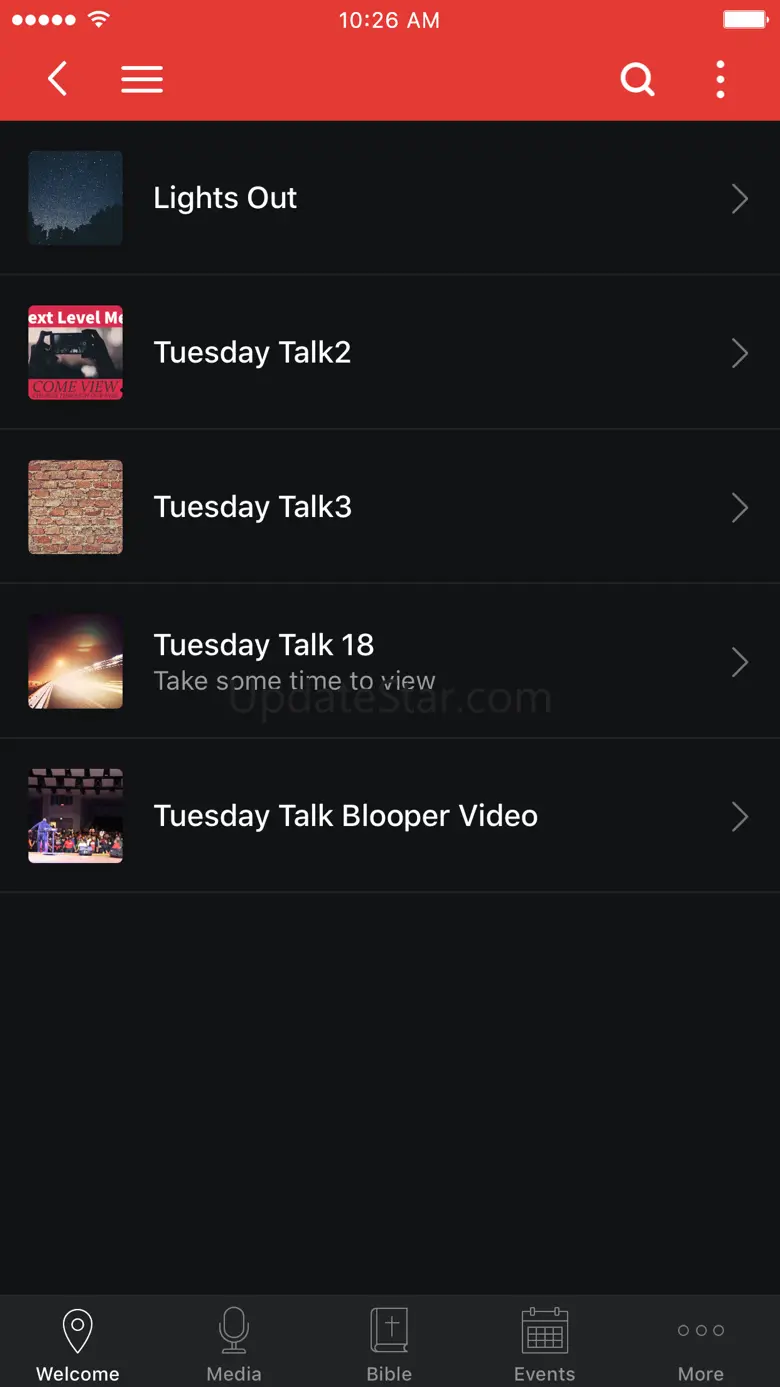Show the Events tab
Viewport: 780px width, 1387px height.
(x=545, y=1343)
